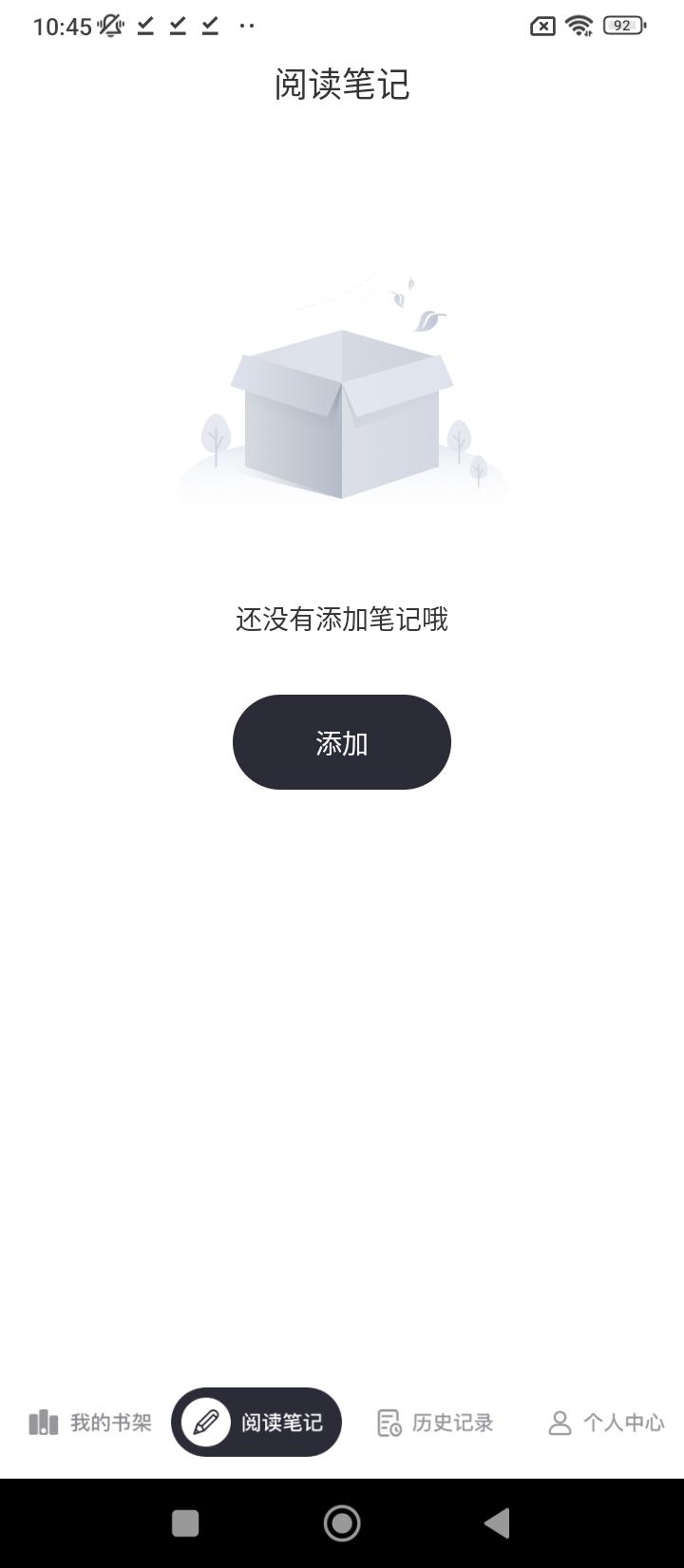The height and width of the screenshot is (1568, 684).
Task: Open the 历史记录 tab
Action: (x=435, y=1423)
